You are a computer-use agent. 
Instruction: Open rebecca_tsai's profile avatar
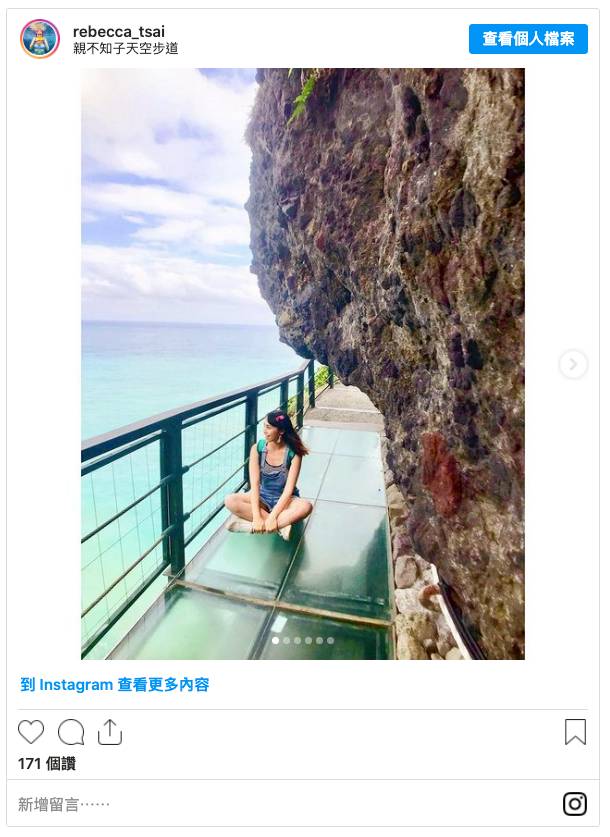pos(40,39)
